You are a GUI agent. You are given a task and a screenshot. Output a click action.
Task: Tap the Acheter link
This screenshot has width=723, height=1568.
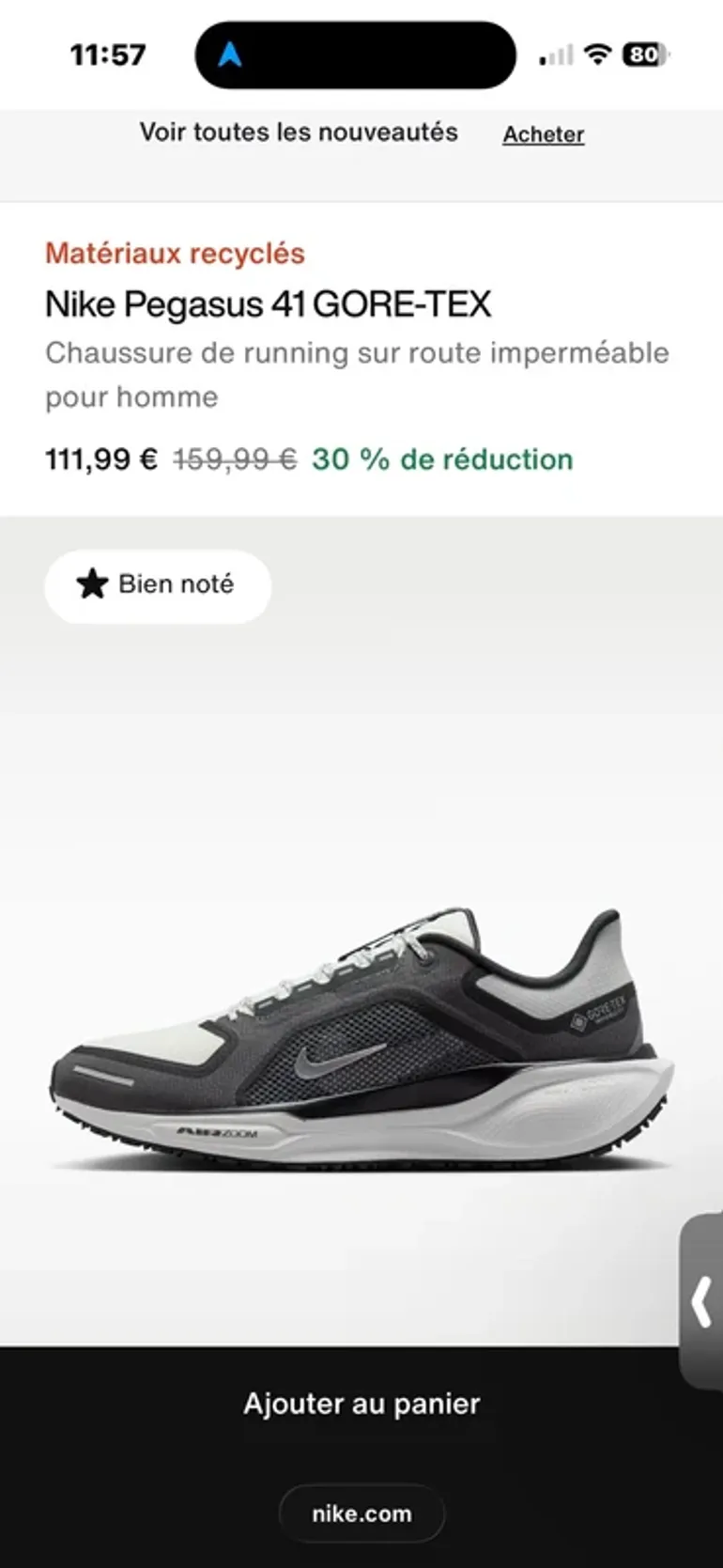[543, 134]
